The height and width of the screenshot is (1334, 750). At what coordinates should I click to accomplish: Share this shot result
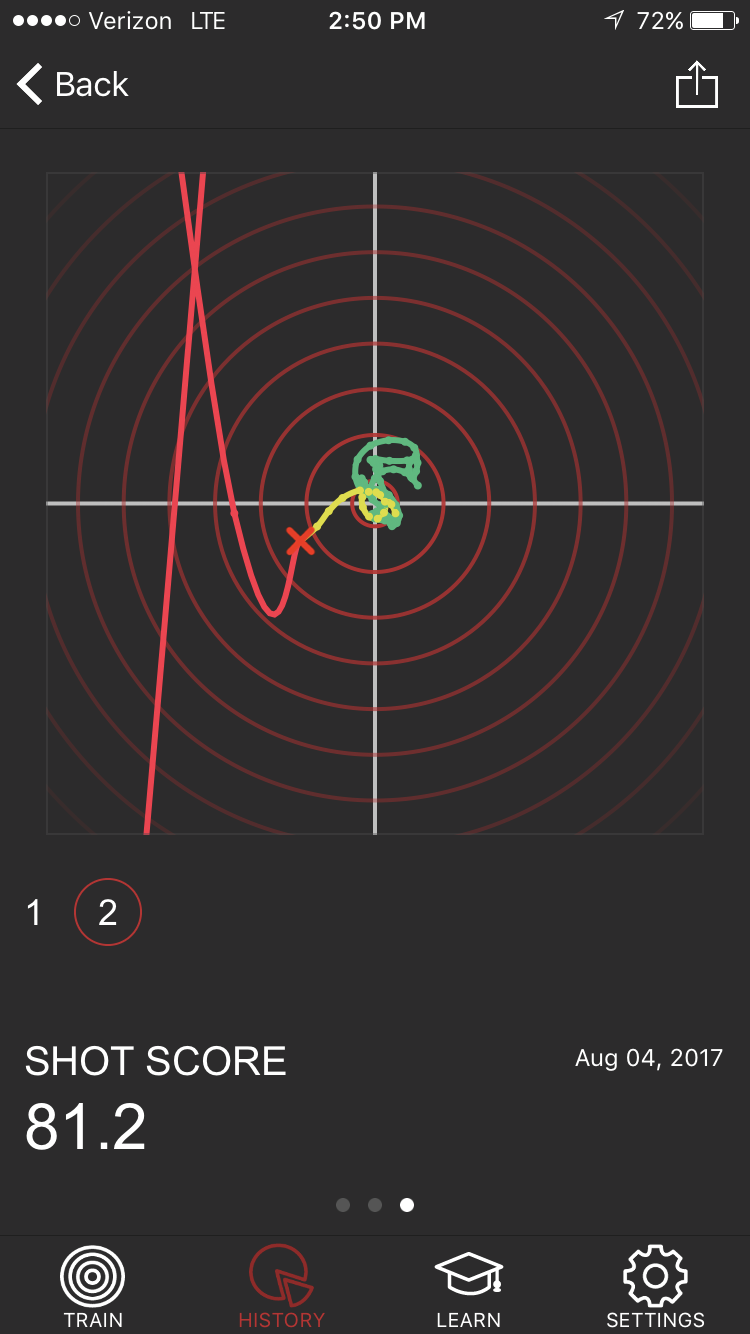[696, 85]
